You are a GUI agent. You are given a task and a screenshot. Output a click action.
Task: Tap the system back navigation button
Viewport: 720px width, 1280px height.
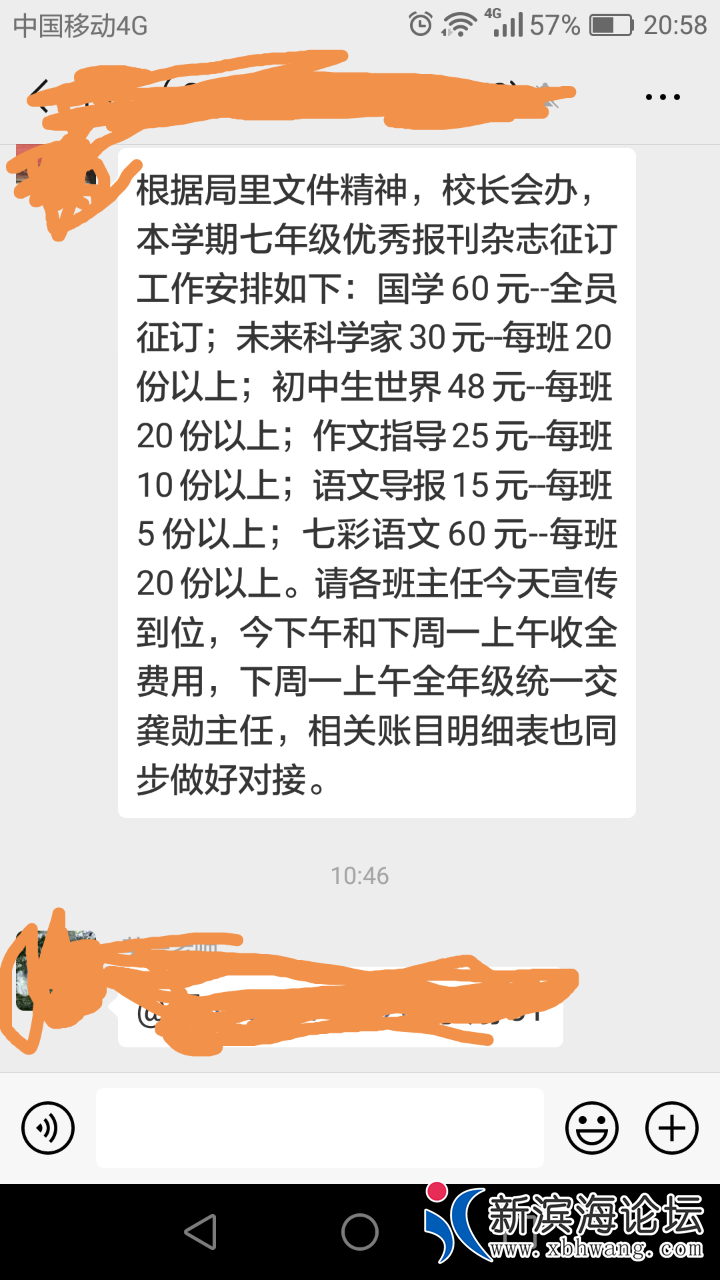(201, 1232)
